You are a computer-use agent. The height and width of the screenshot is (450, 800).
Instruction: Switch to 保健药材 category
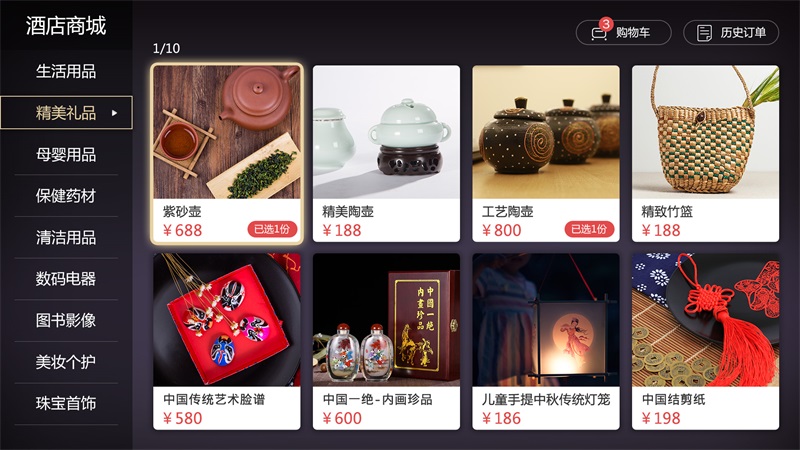click(x=66, y=196)
